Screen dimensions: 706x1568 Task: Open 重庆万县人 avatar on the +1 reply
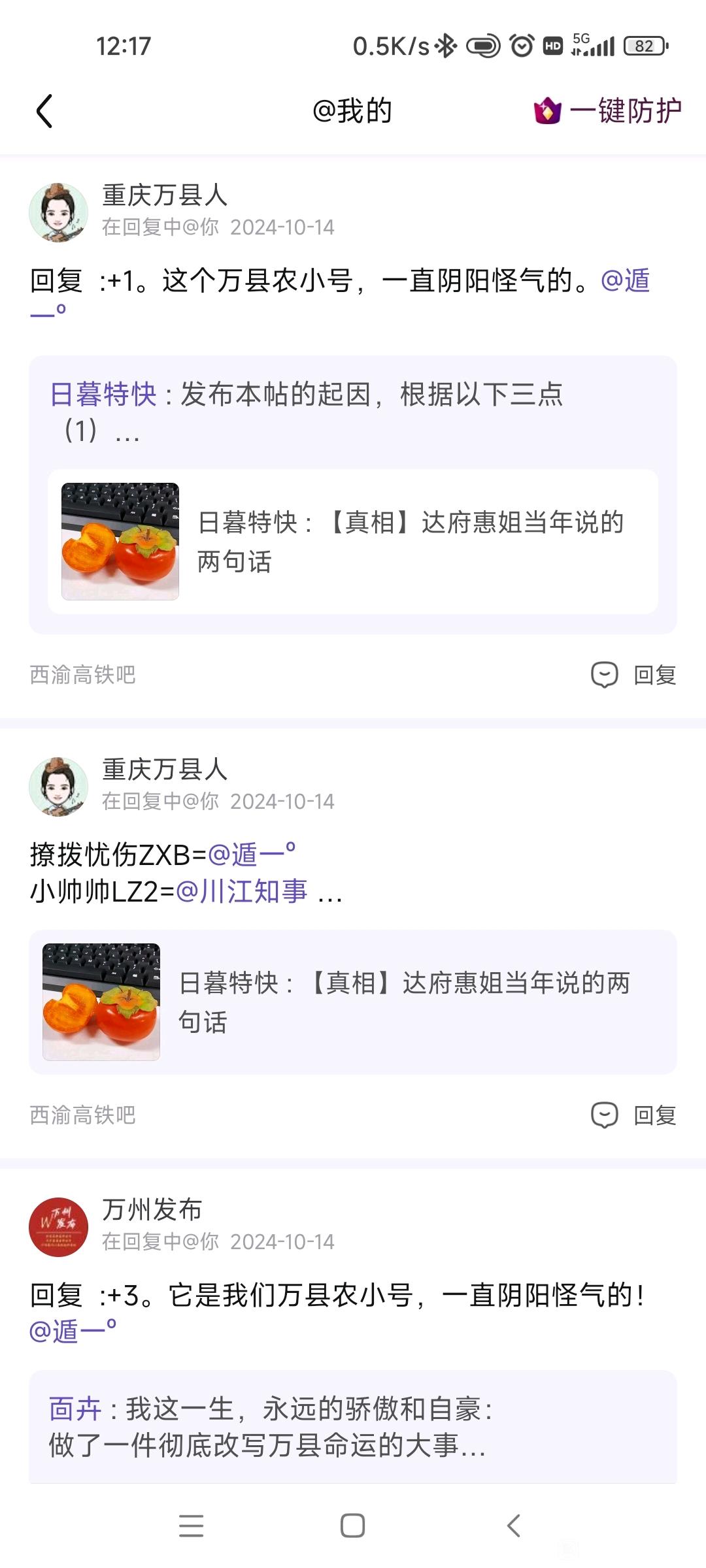[59, 212]
